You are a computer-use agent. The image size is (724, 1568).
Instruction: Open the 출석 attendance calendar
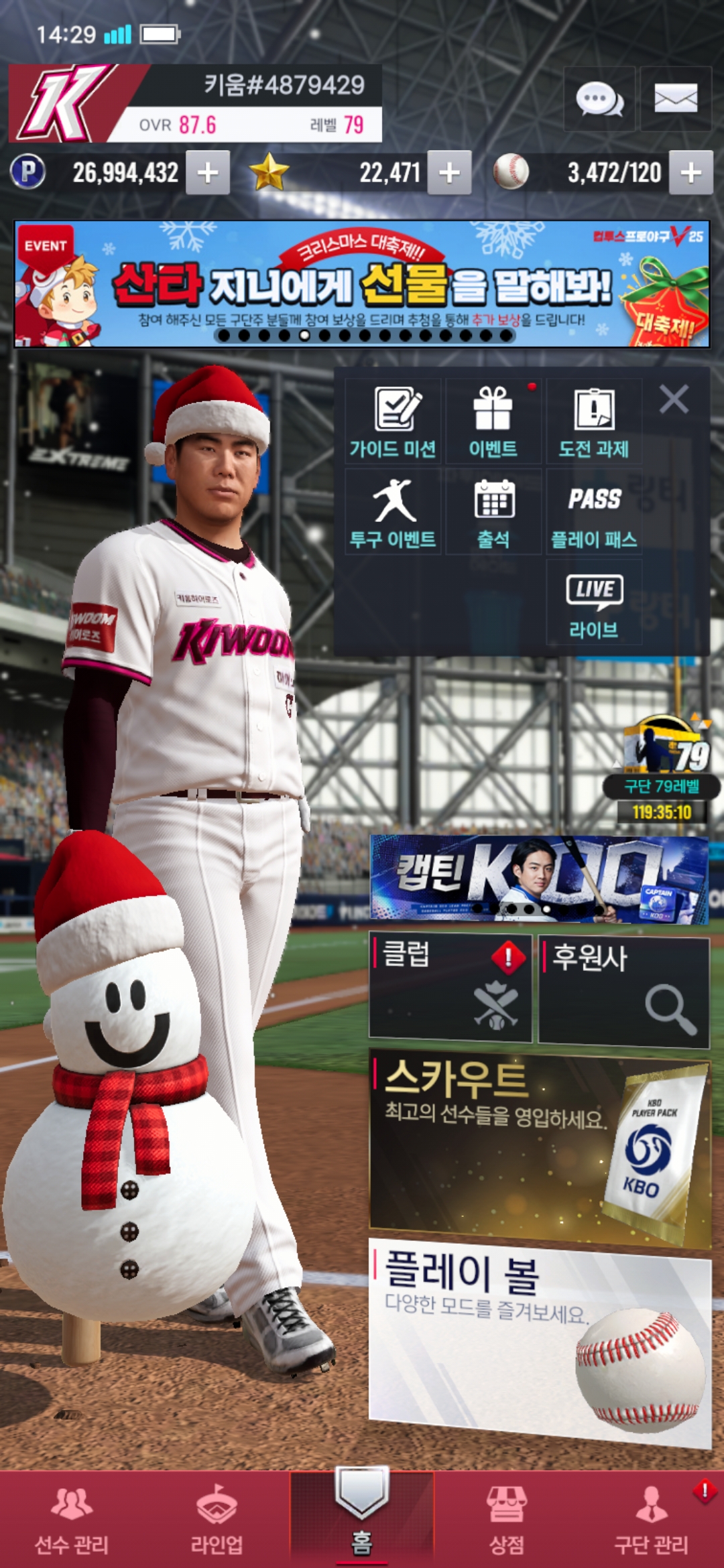point(493,512)
